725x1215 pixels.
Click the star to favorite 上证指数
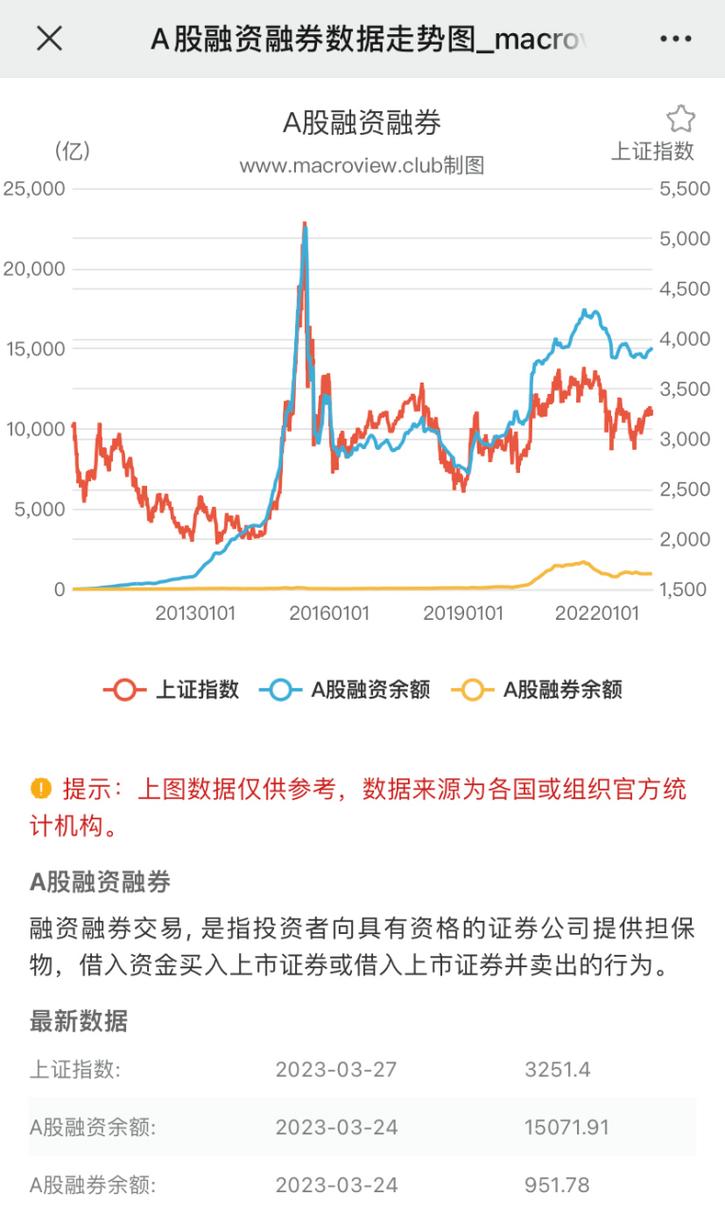click(682, 117)
